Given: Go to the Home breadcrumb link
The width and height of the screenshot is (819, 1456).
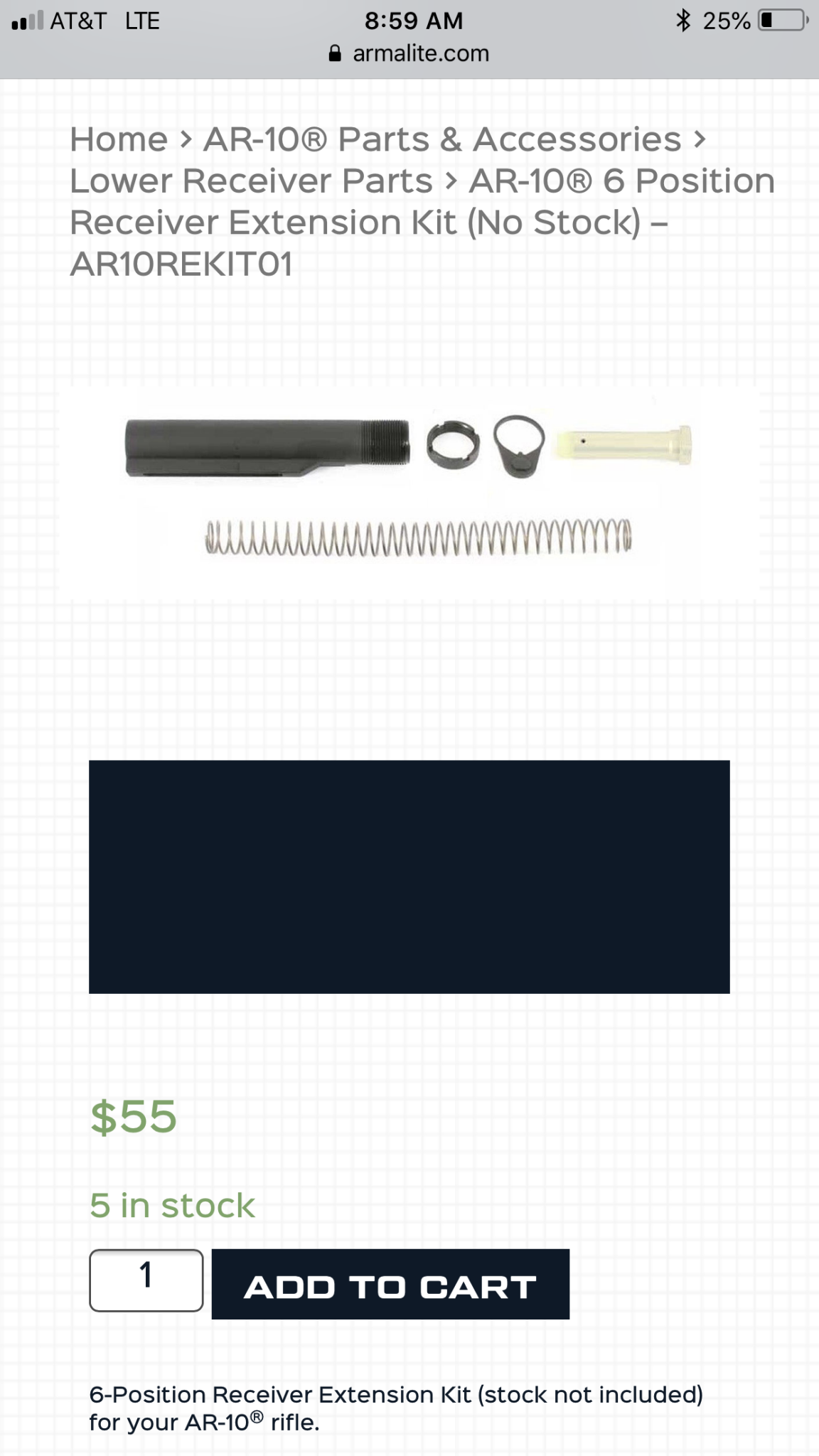Looking at the screenshot, I should 119,139.
